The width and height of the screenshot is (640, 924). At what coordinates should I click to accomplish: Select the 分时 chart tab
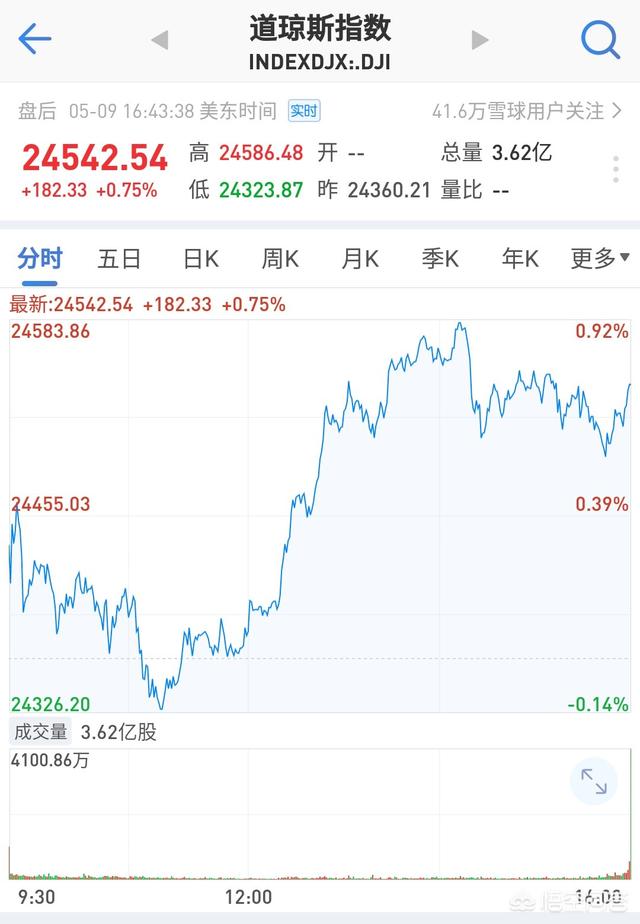coord(40,259)
